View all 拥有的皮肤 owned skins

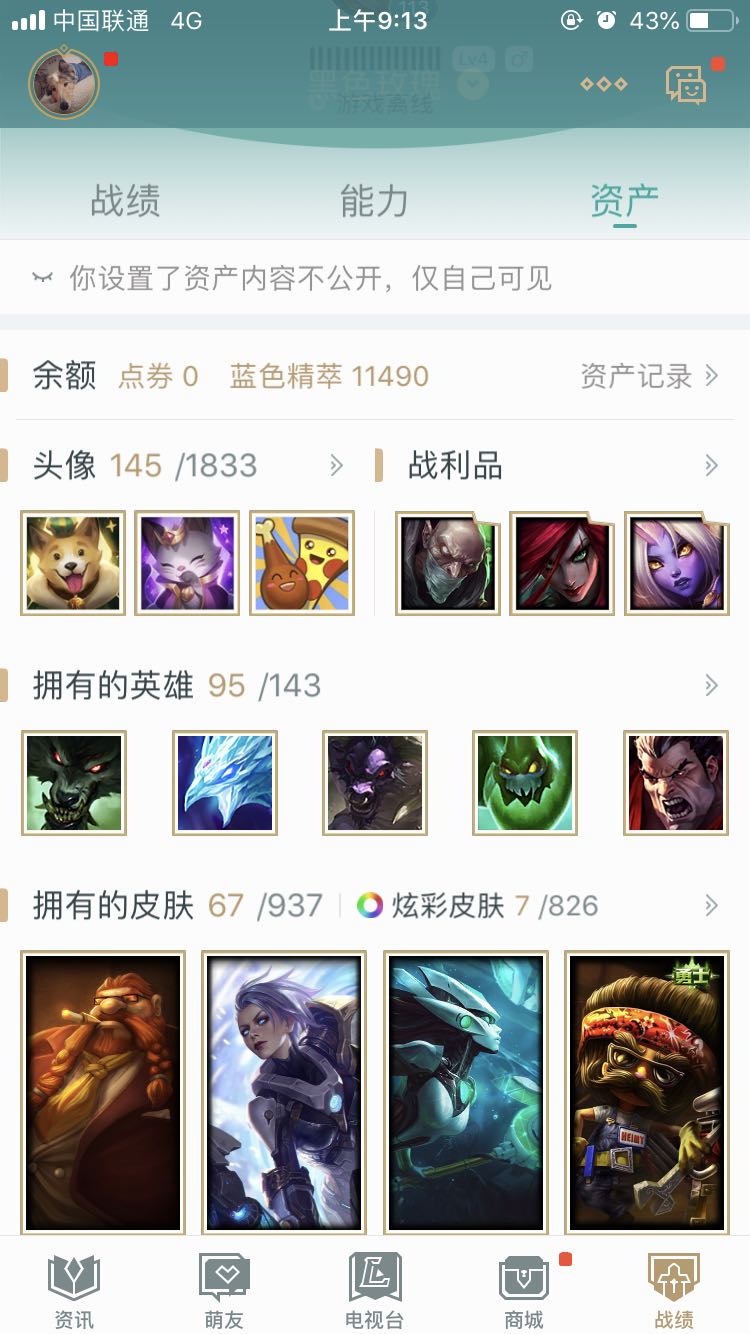click(x=711, y=906)
